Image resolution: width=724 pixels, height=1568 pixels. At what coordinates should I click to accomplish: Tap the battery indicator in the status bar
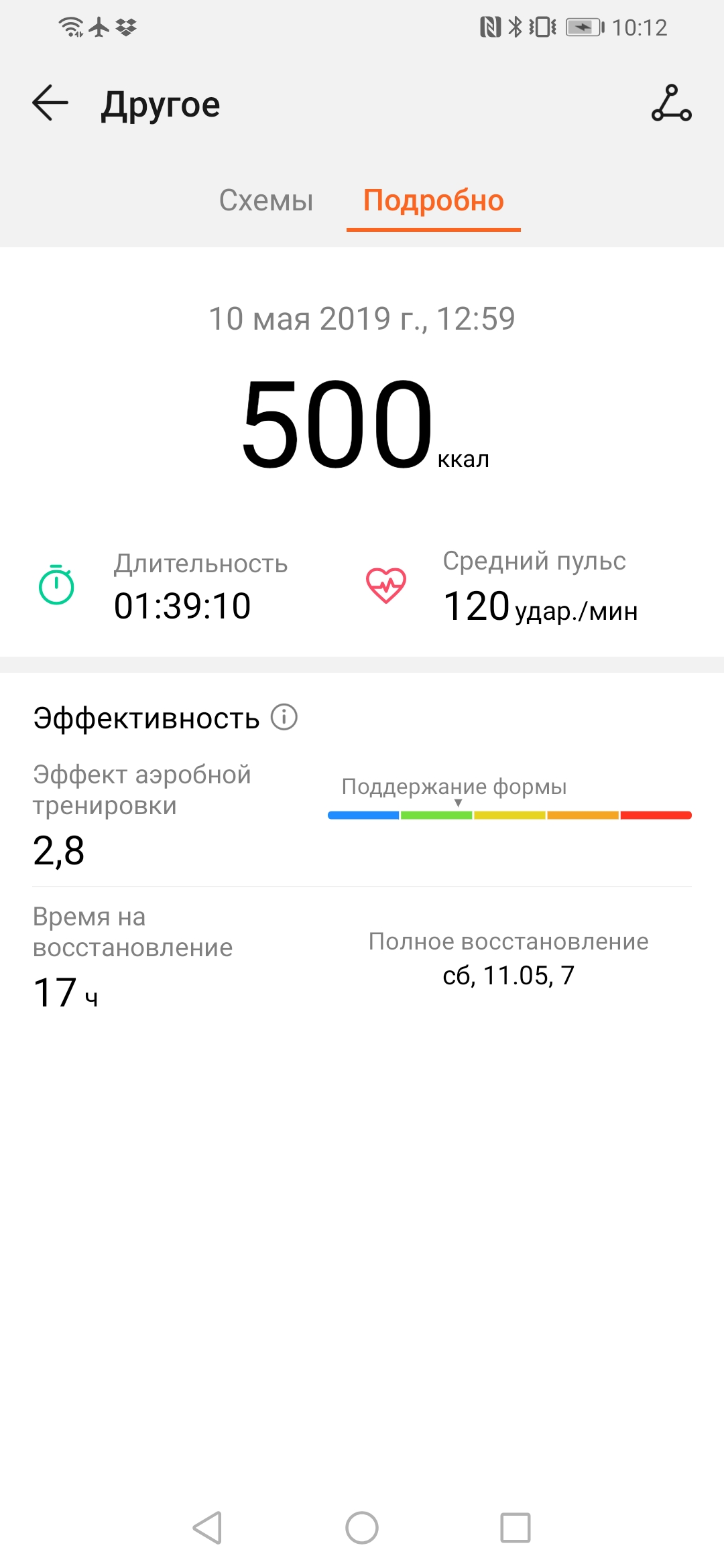583,27
